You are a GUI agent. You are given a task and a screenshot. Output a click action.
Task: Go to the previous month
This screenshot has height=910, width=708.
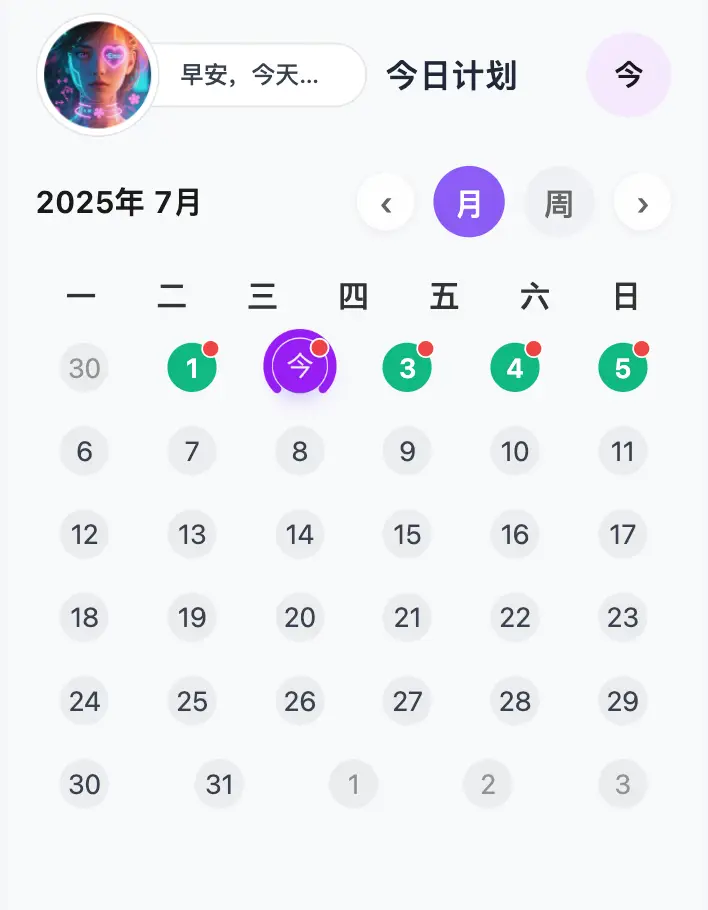385,203
